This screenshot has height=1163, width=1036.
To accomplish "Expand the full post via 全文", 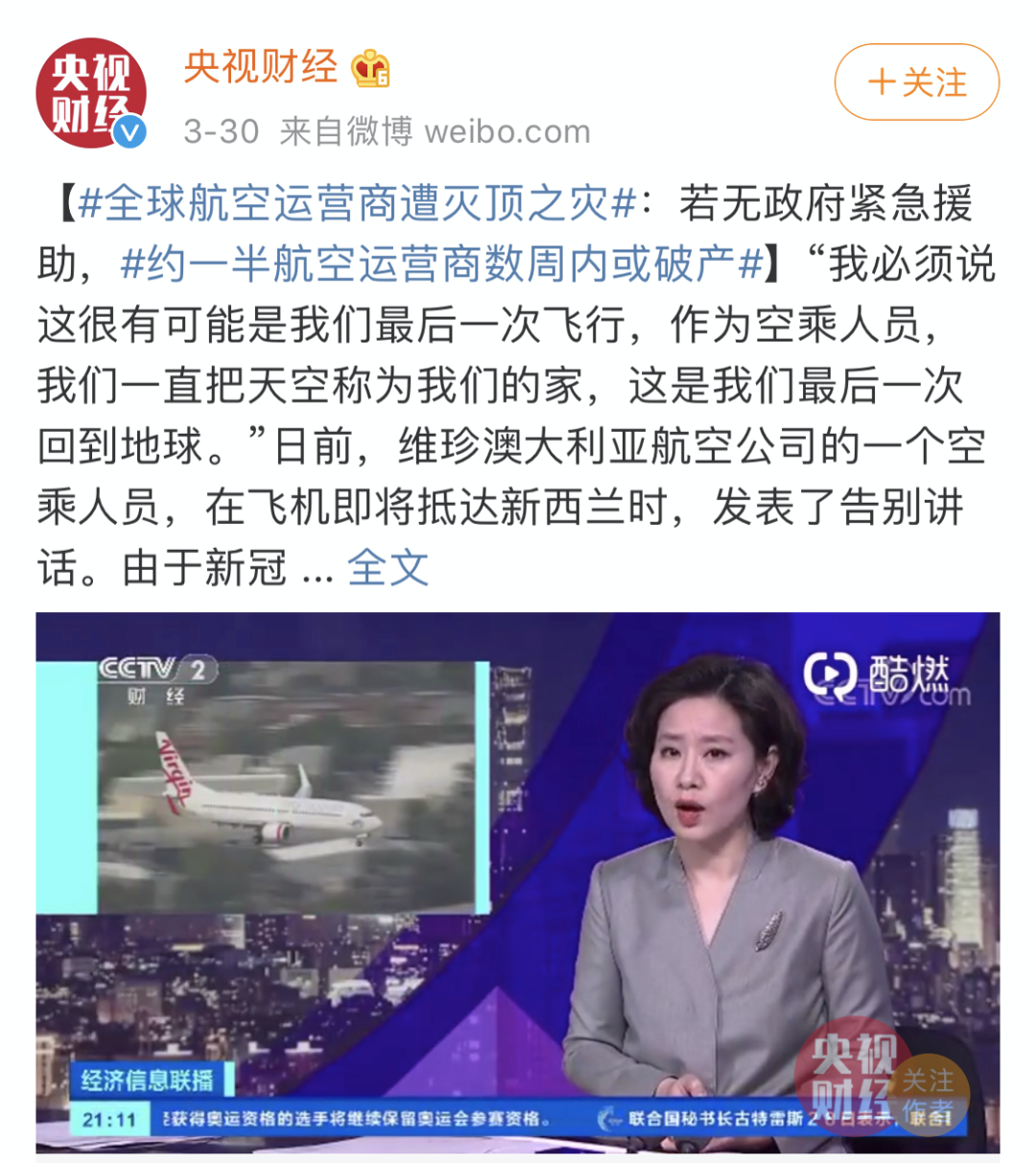I will point(388,567).
